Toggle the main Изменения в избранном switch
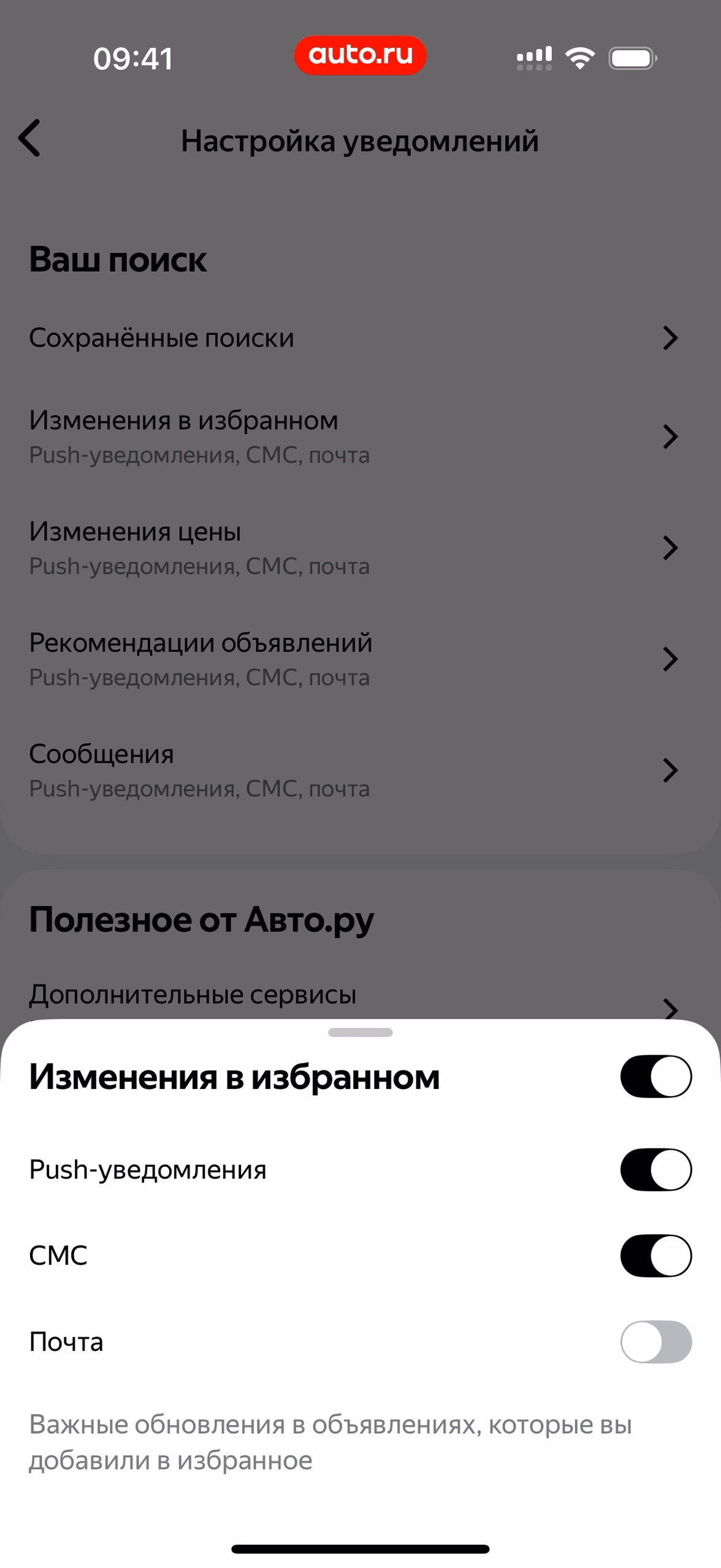721x1568 pixels. (655, 1076)
